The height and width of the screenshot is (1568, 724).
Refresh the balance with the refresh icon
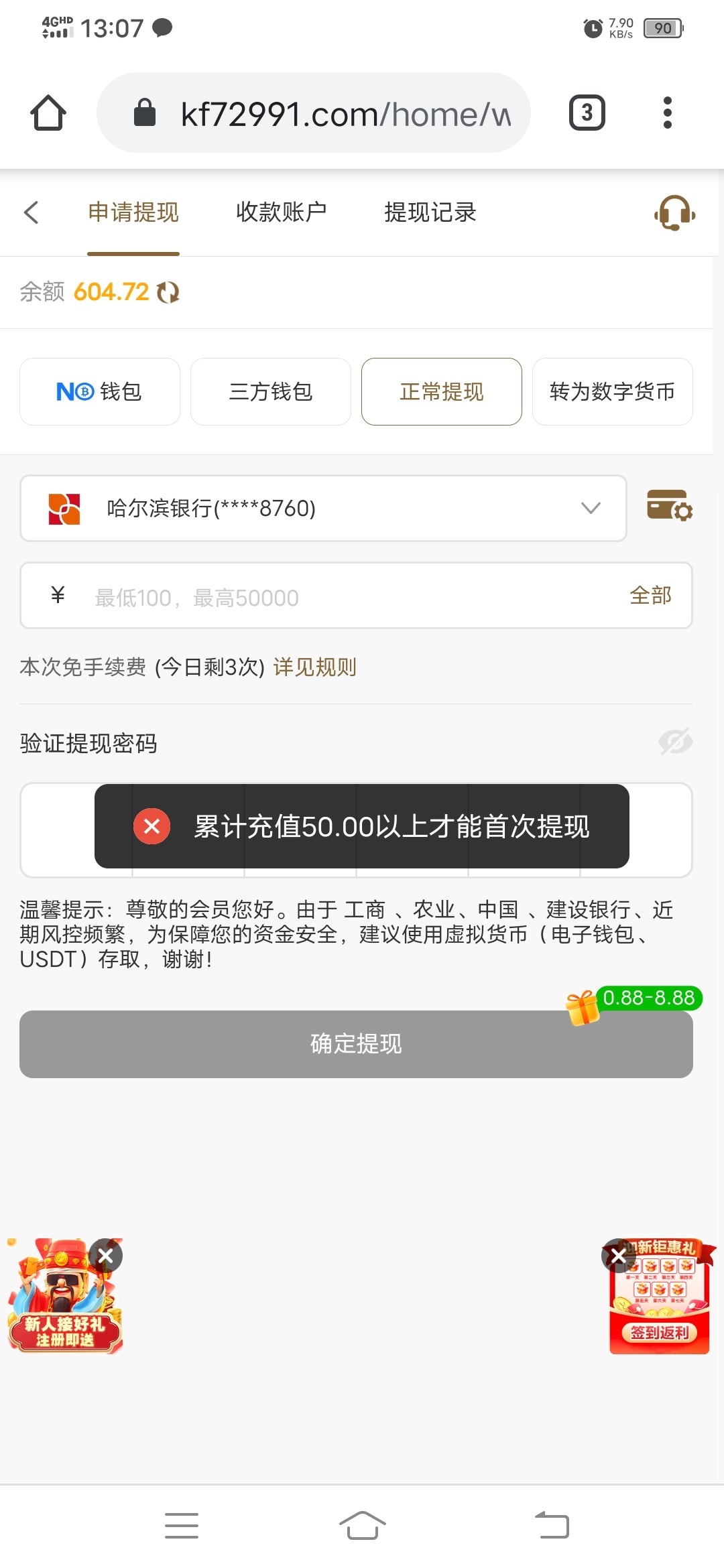(168, 292)
